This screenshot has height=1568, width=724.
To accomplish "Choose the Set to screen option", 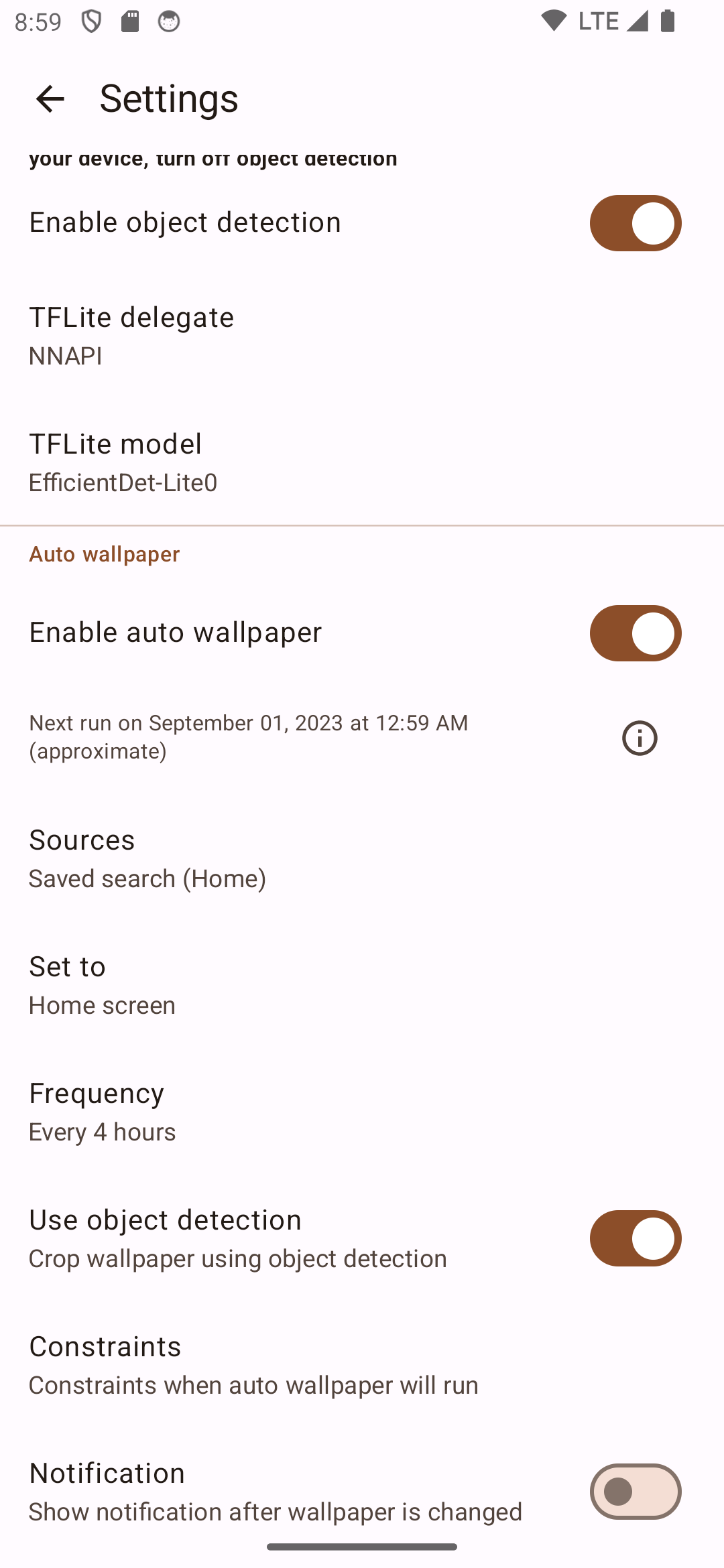I will coord(362,984).
